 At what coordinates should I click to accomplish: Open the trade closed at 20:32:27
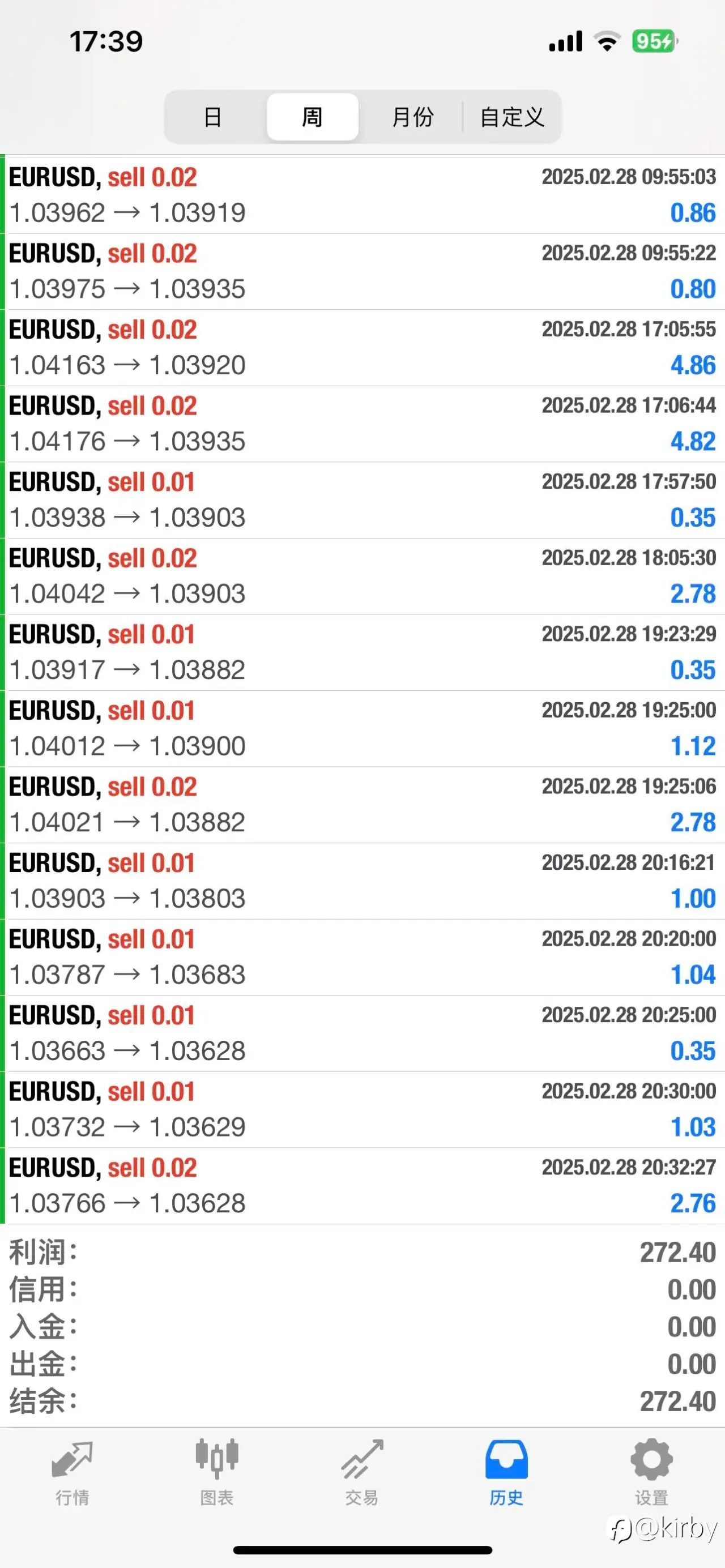pyautogui.click(x=364, y=1186)
